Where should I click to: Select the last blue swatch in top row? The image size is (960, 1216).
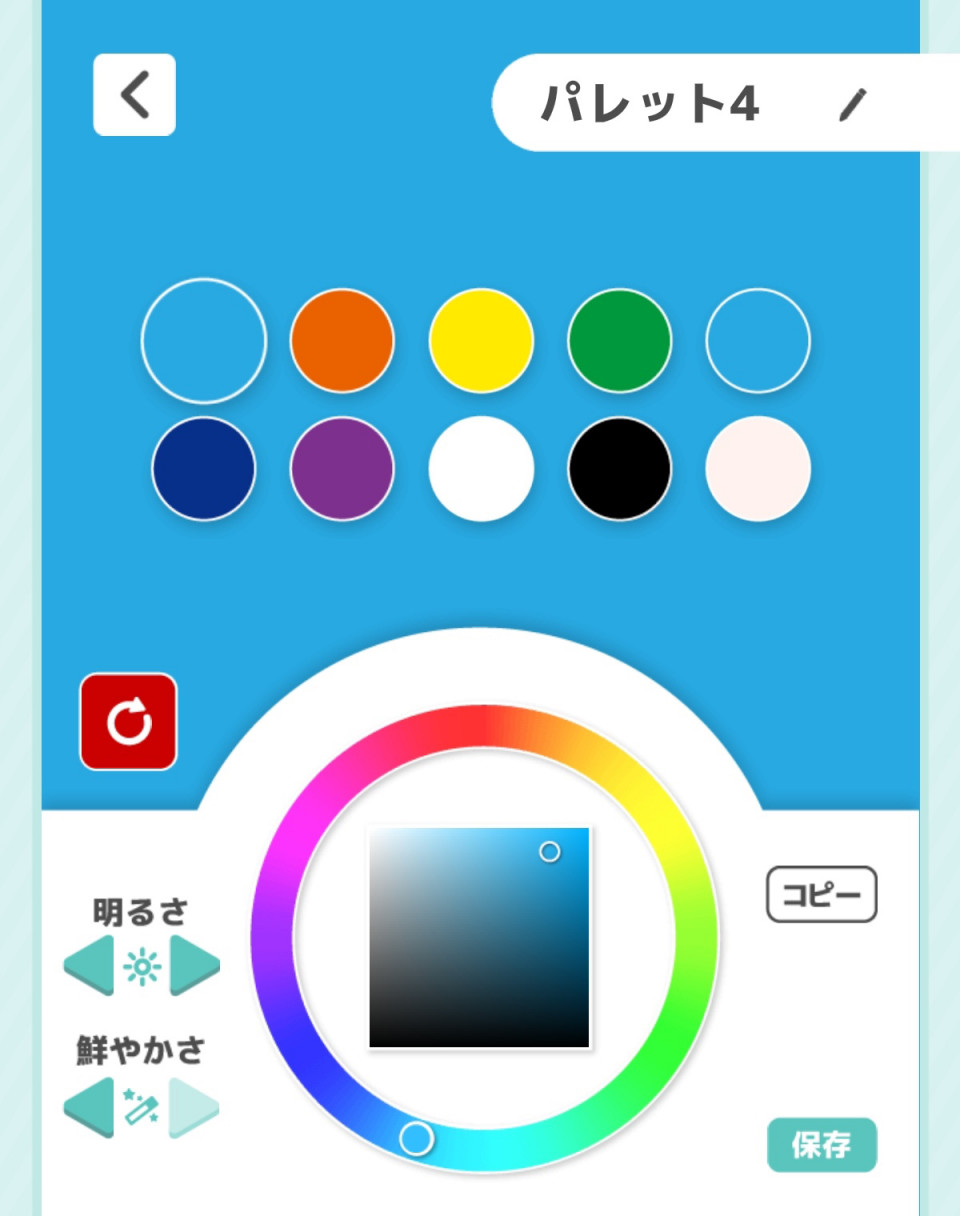point(758,341)
